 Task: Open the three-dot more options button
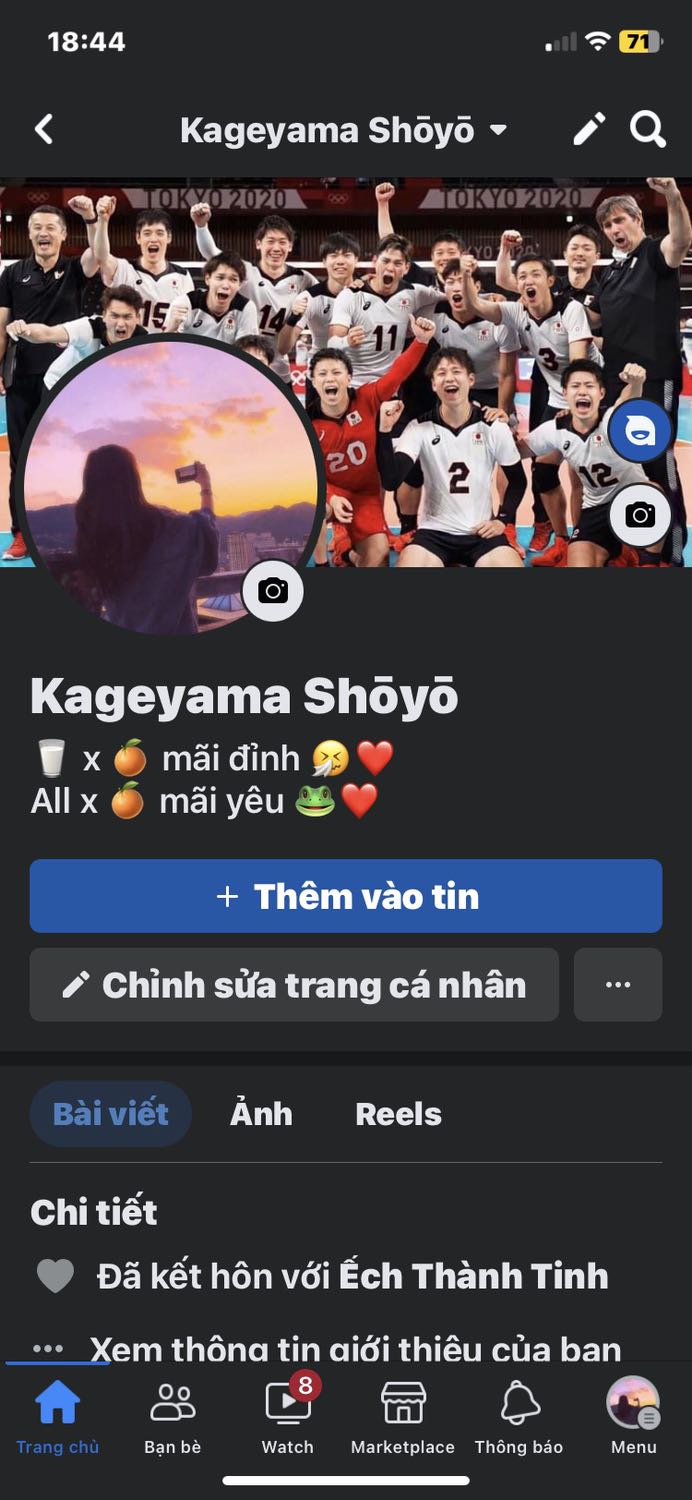pos(618,985)
